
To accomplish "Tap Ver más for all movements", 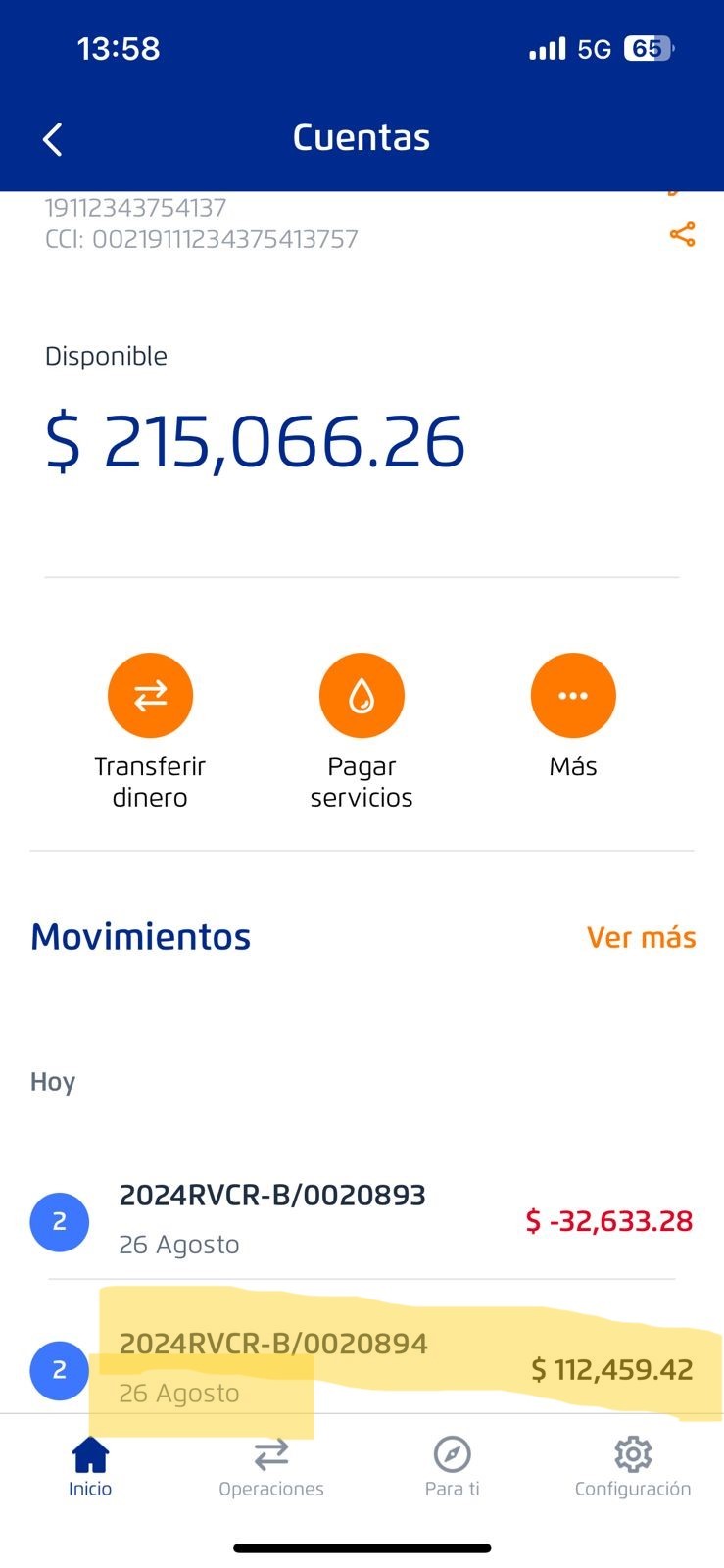I will 641,938.
